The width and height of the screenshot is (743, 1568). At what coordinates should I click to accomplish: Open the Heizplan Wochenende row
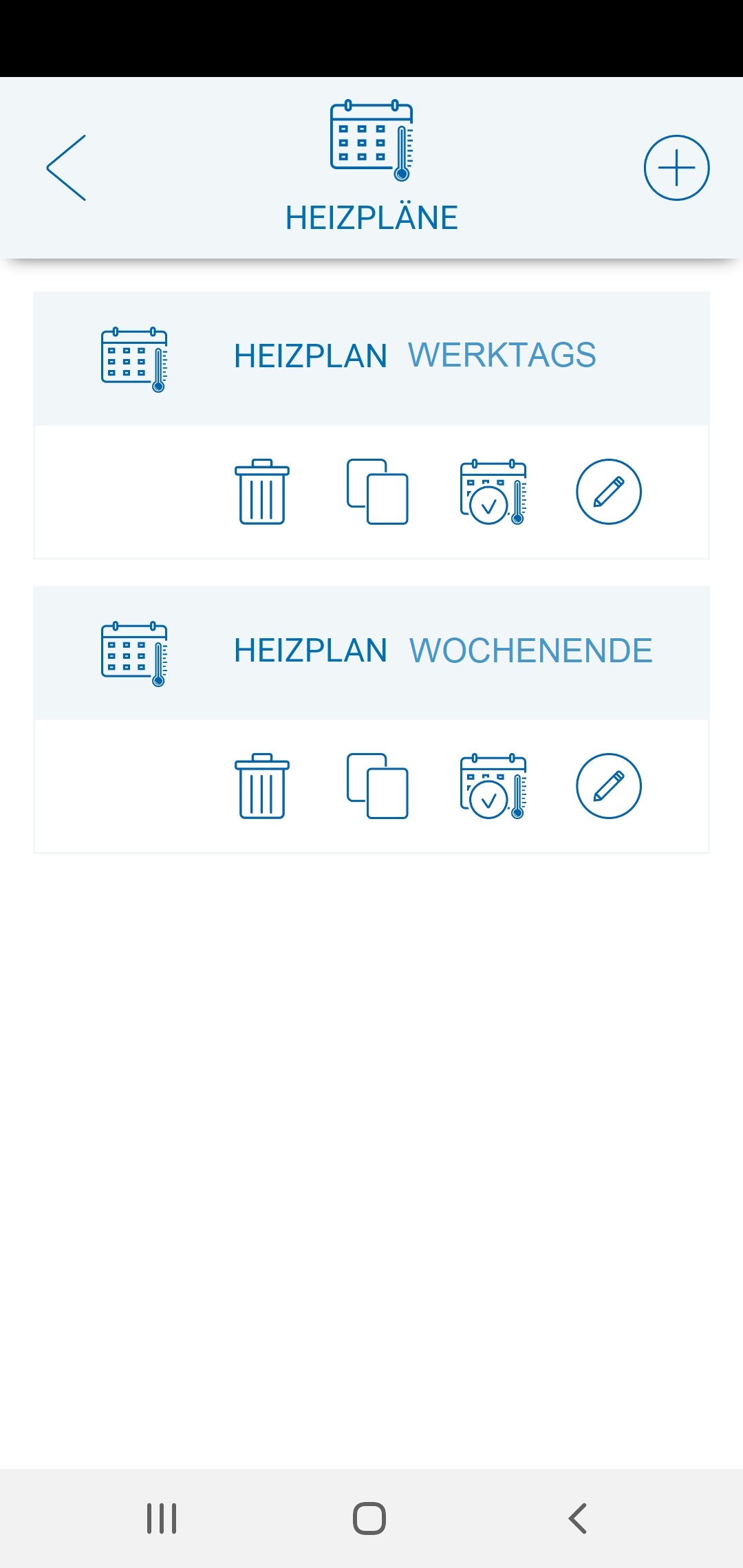coord(371,651)
